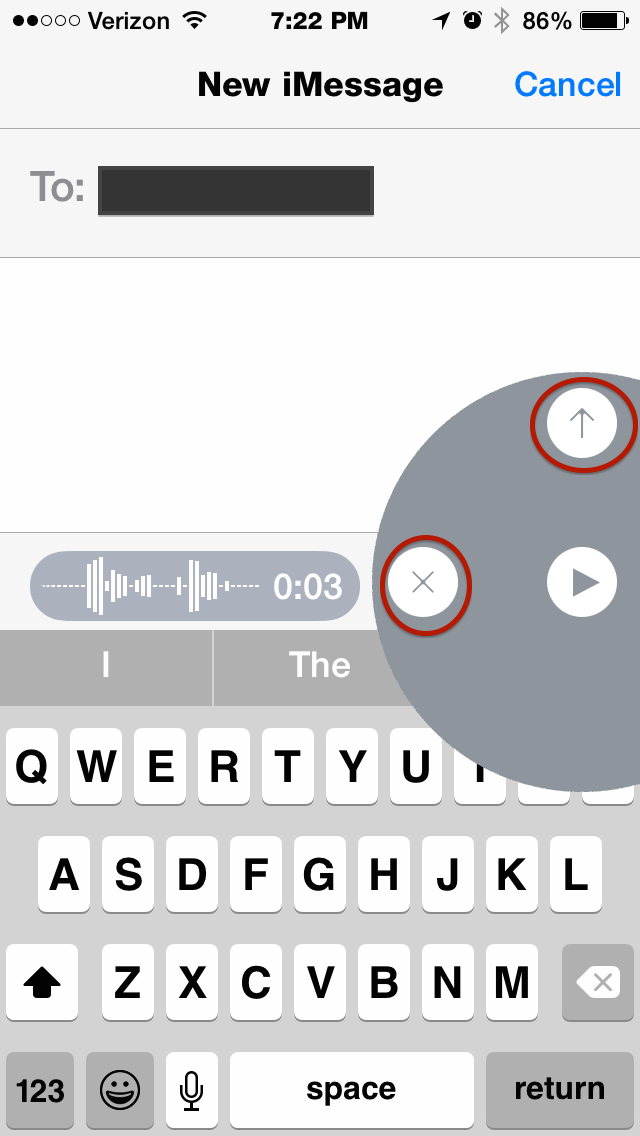Tap the To: recipient field
640x1136 pixels.
click(x=320, y=193)
